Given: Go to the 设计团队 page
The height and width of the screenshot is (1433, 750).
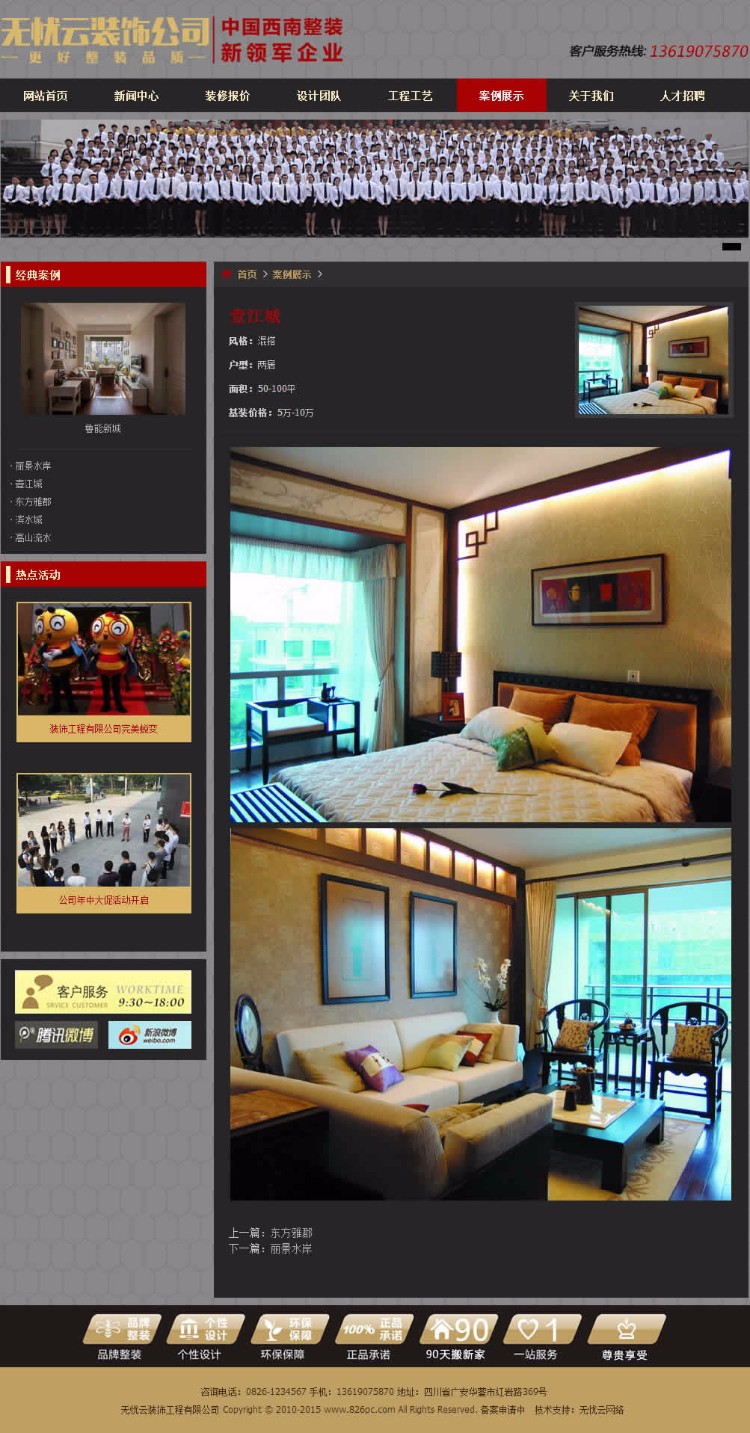Looking at the screenshot, I should pos(319,96).
